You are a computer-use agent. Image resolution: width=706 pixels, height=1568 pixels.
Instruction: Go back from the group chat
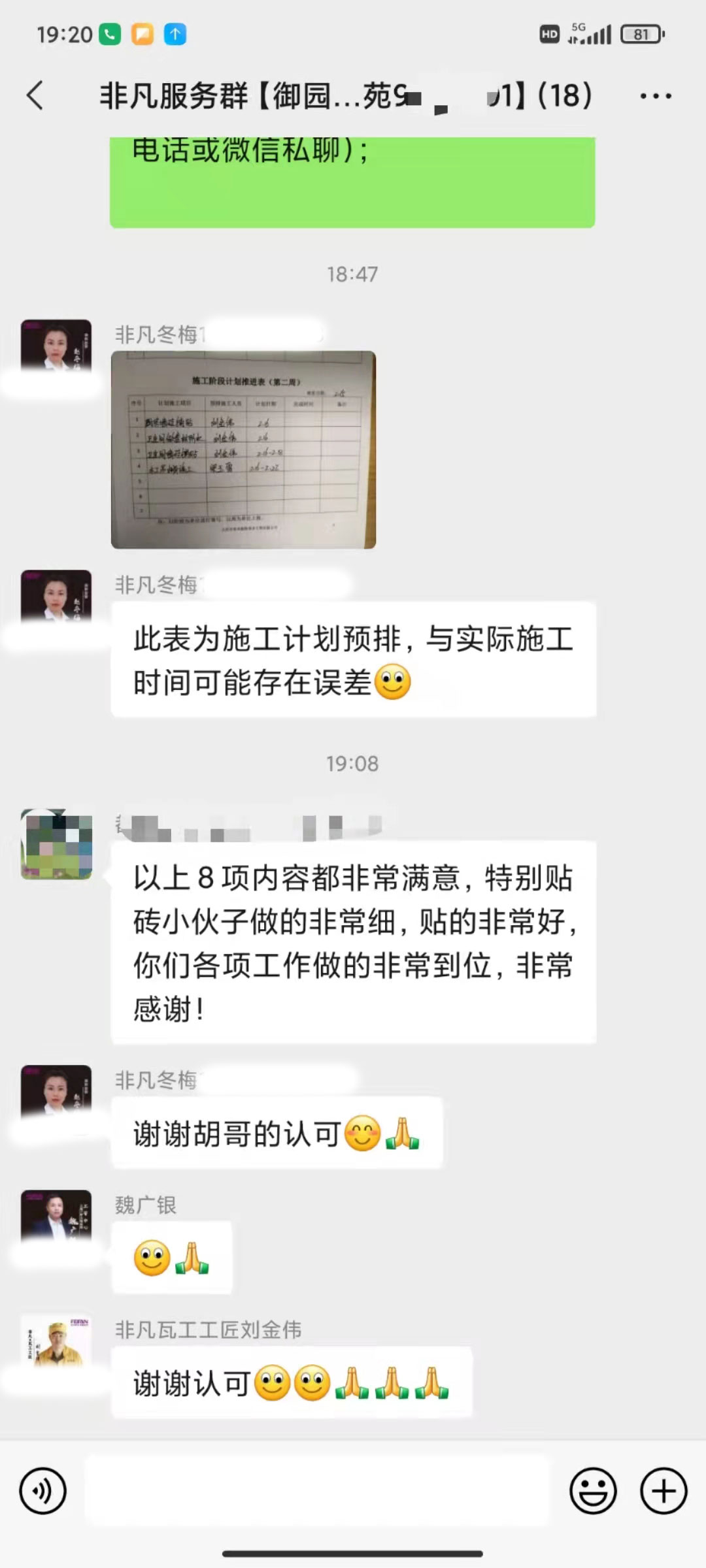[35, 96]
